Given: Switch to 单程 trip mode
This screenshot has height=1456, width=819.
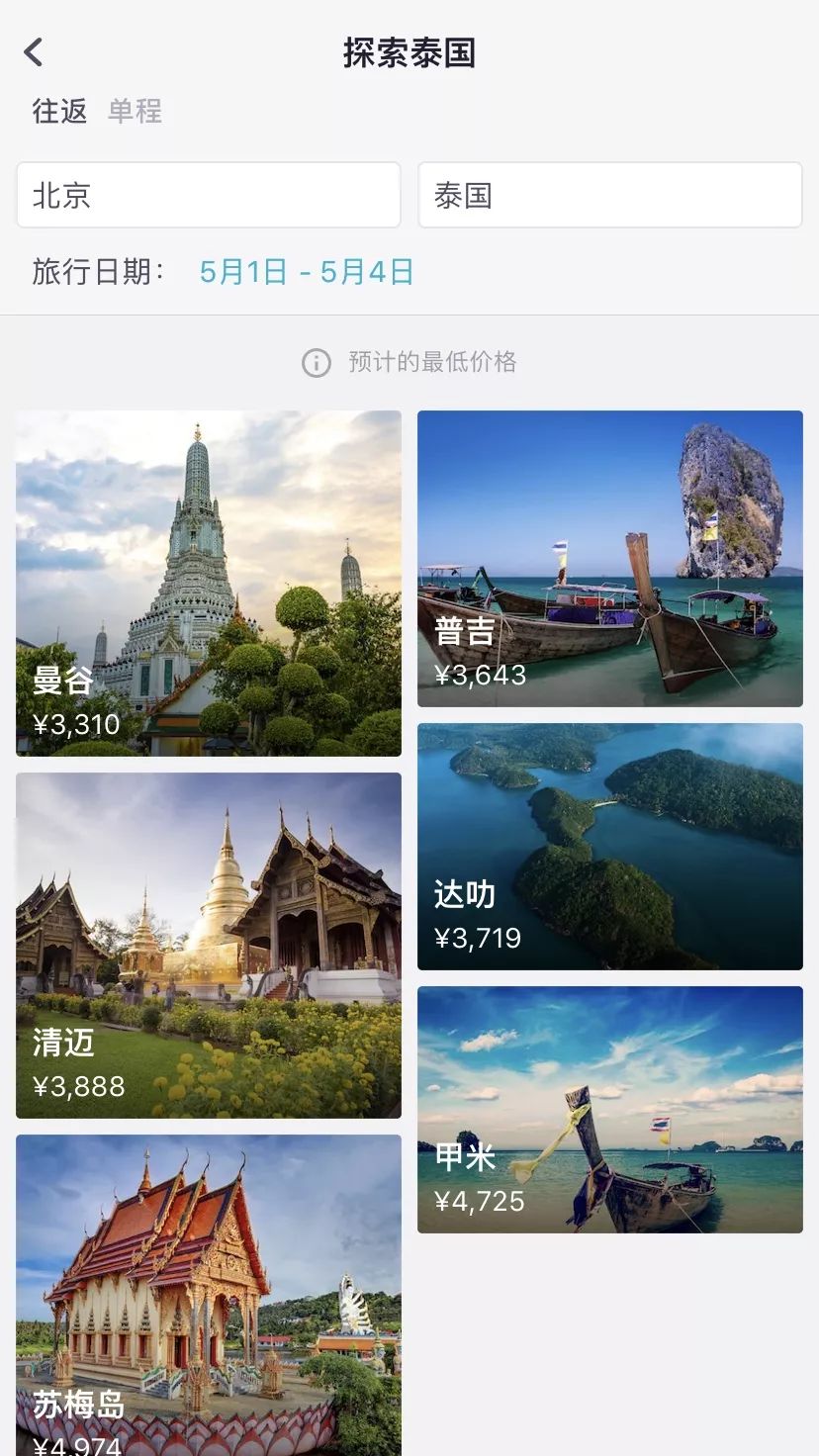Looking at the screenshot, I should 135,113.
